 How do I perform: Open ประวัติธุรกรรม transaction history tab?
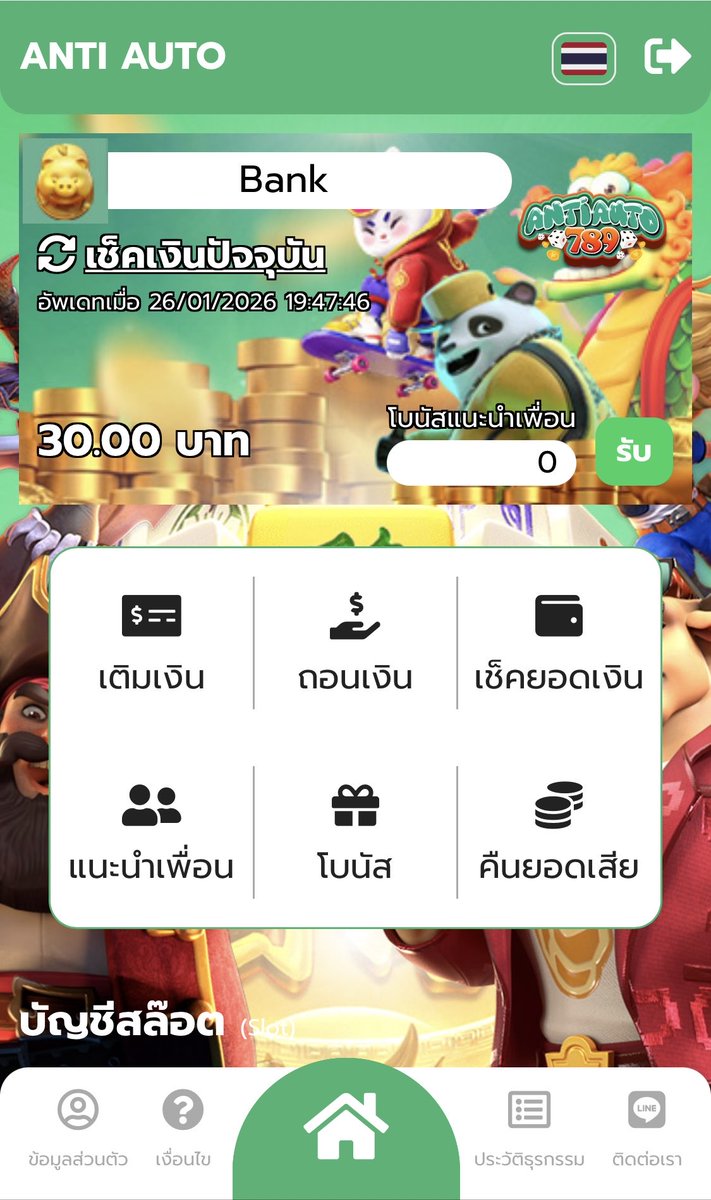point(529,1130)
